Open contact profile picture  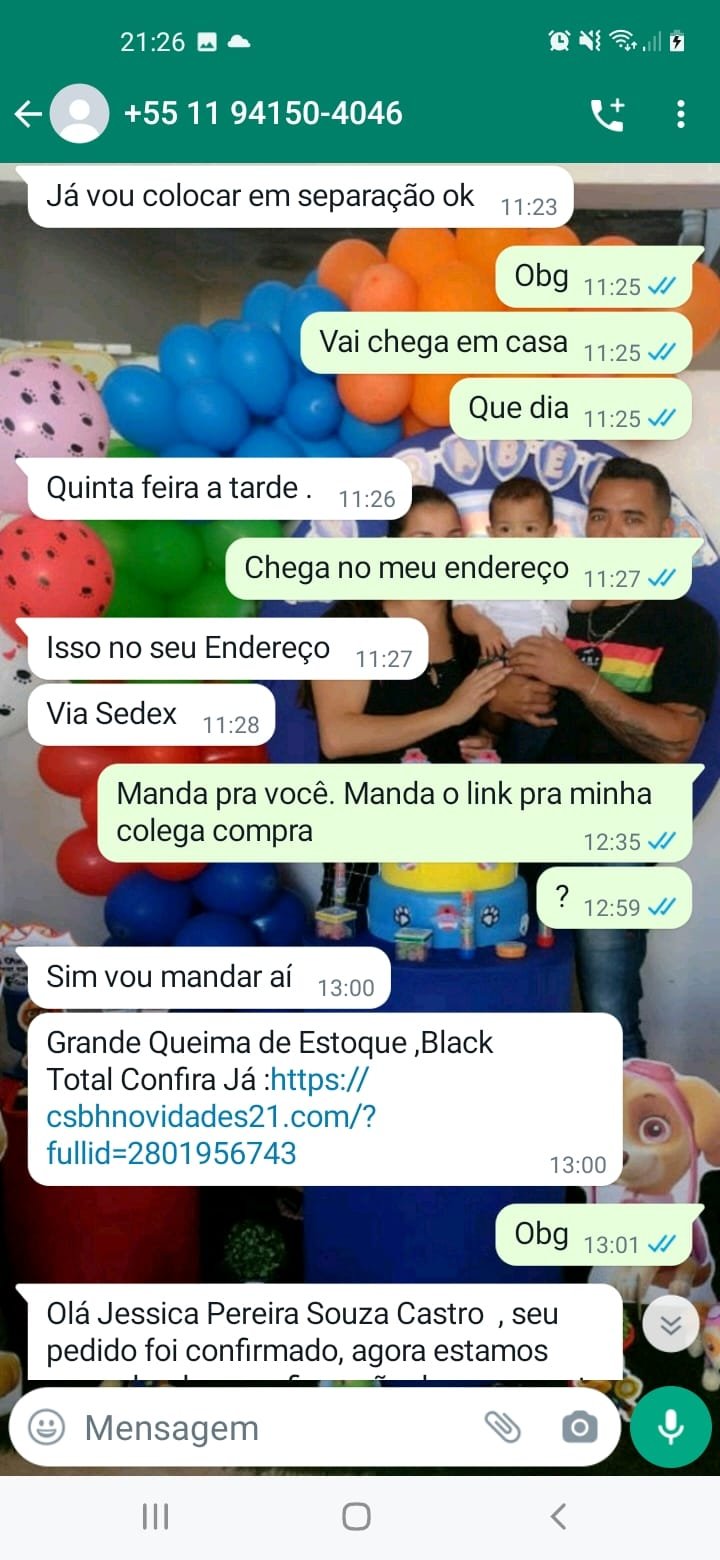pyautogui.click(x=80, y=114)
